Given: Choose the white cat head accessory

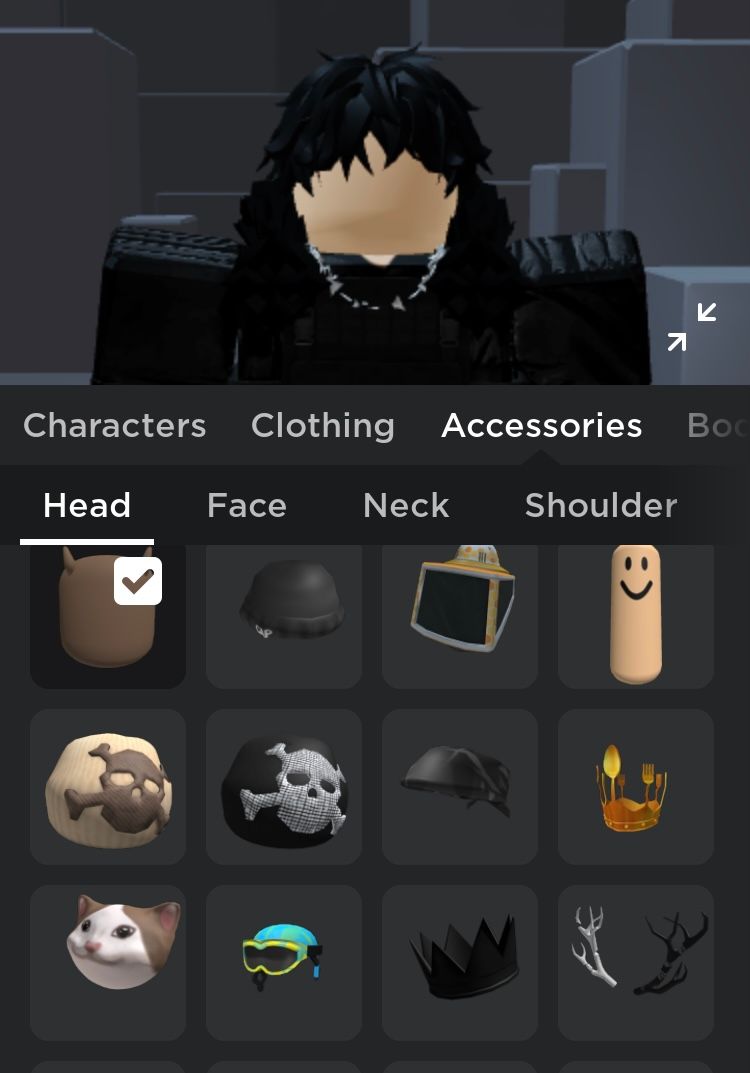Looking at the screenshot, I should point(108,962).
